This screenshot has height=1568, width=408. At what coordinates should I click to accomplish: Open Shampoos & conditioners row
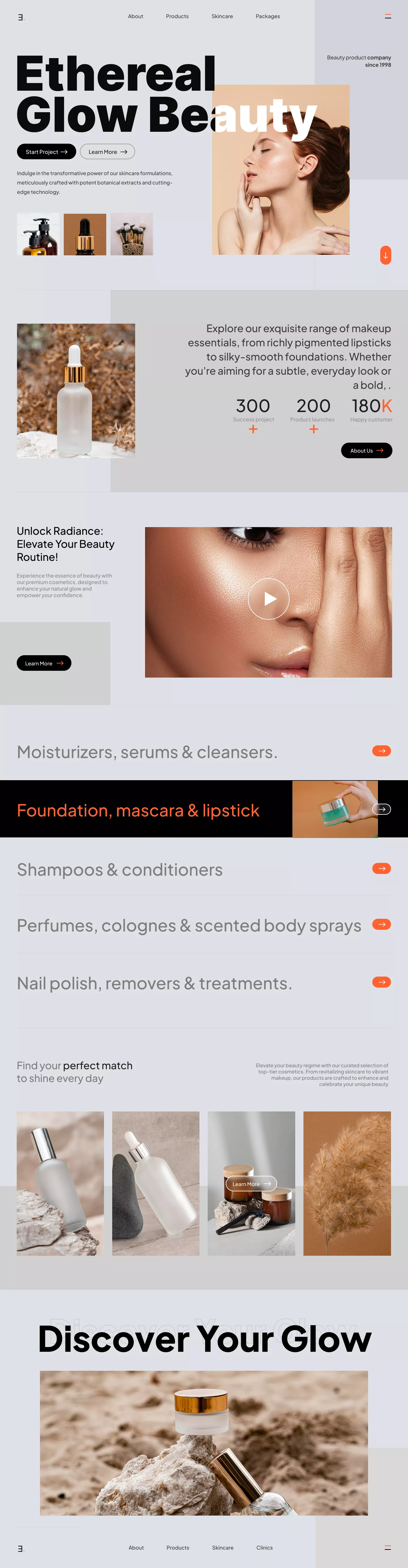click(381, 869)
